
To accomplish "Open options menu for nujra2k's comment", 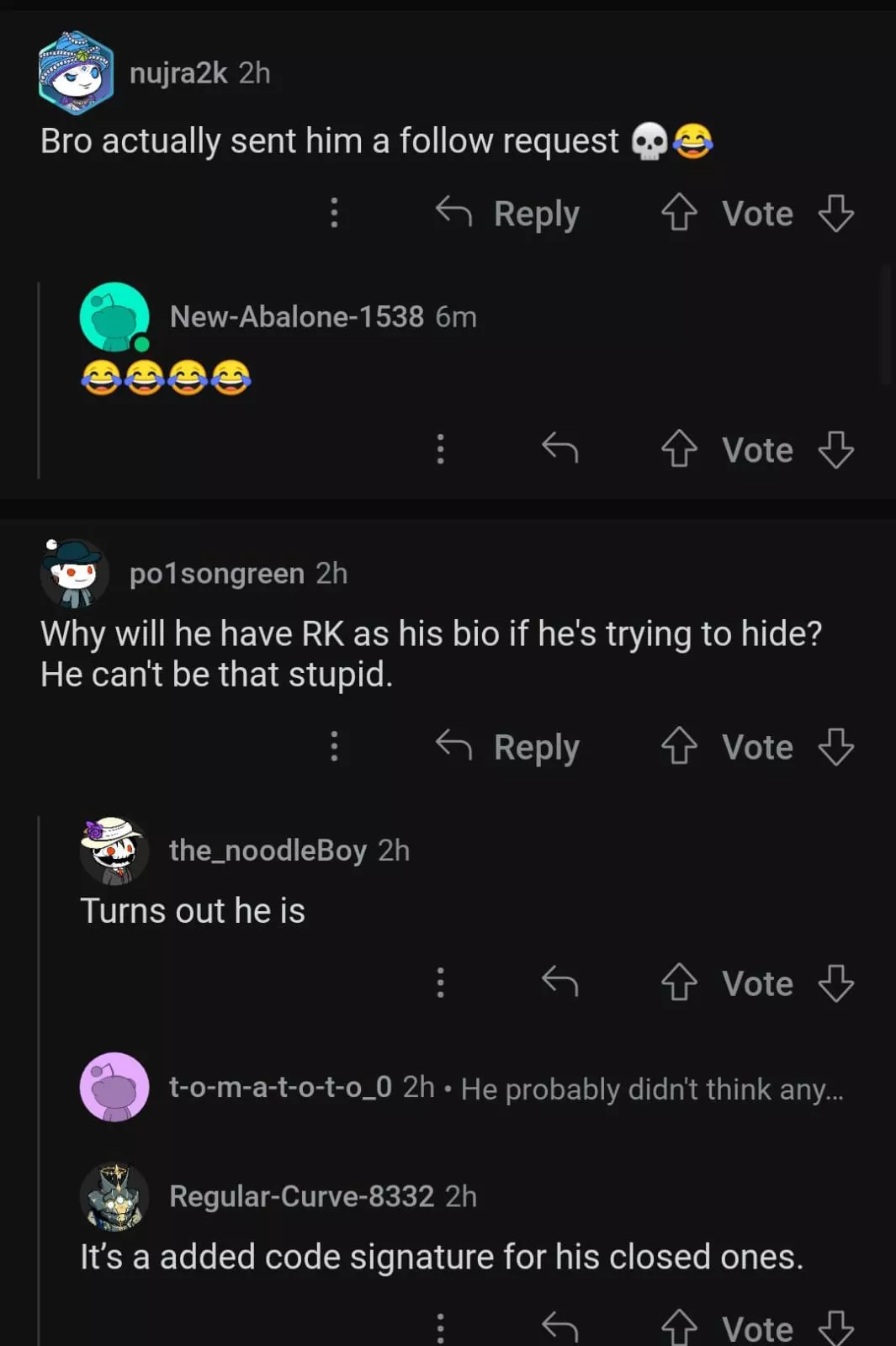I will (334, 213).
